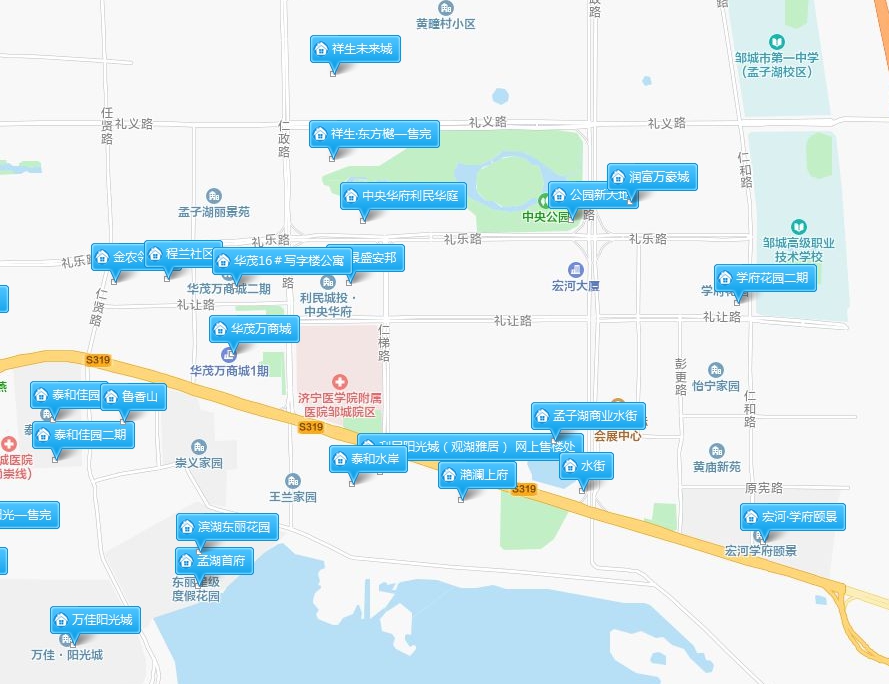
Task: Open the 金农 property marker
Action: pyautogui.click(x=117, y=257)
